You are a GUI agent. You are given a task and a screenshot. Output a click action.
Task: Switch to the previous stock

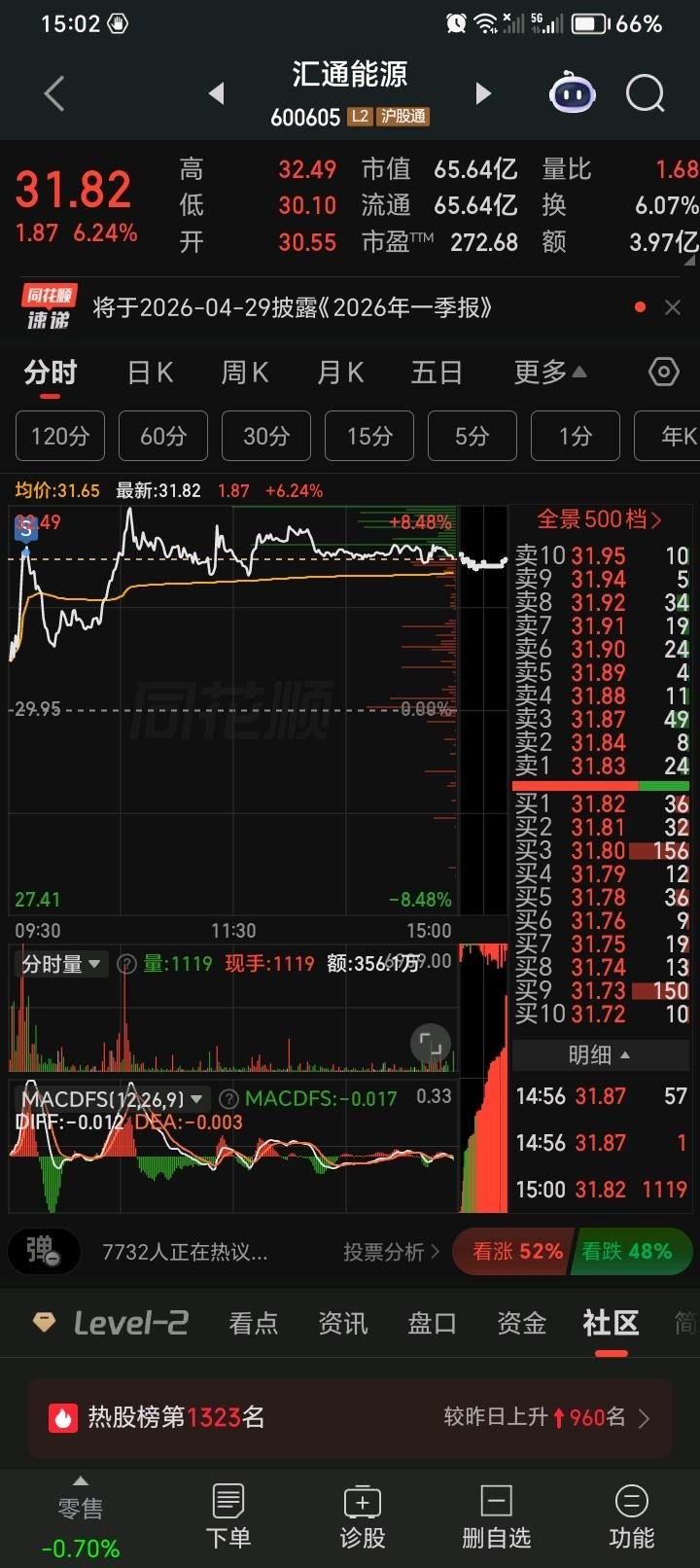pyautogui.click(x=217, y=93)
